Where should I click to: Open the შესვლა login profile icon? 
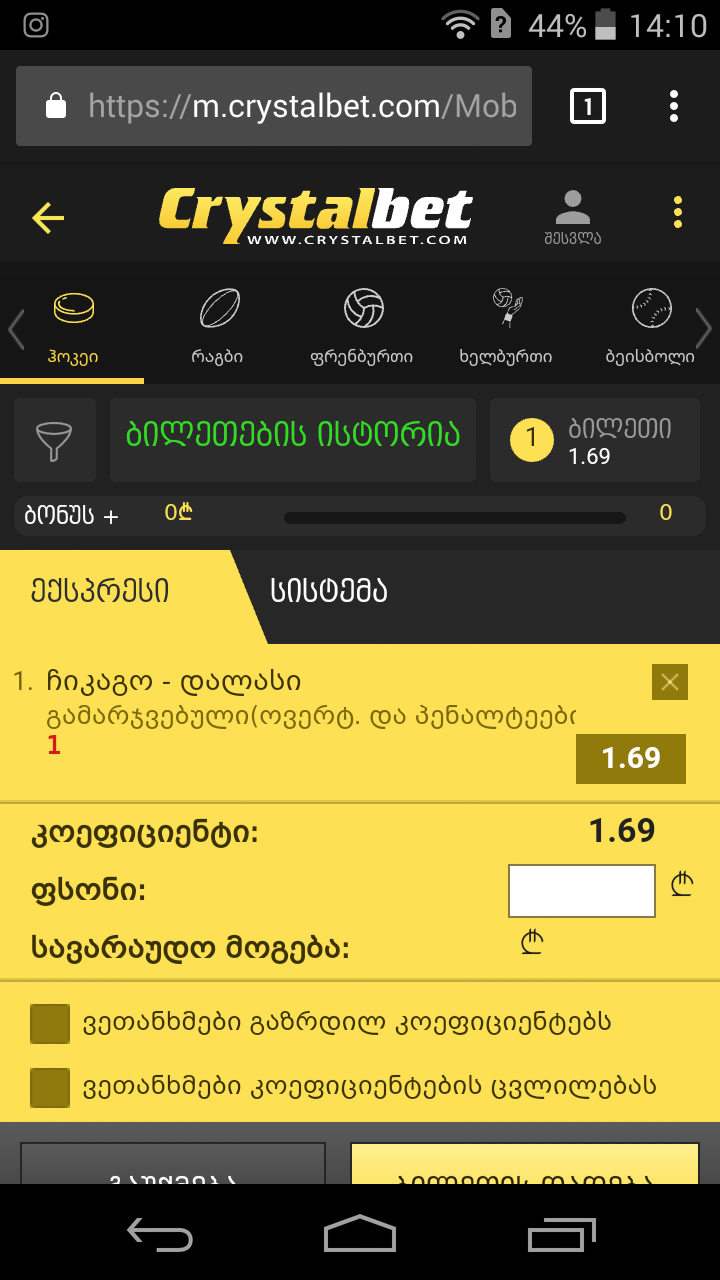coord(573,216)
